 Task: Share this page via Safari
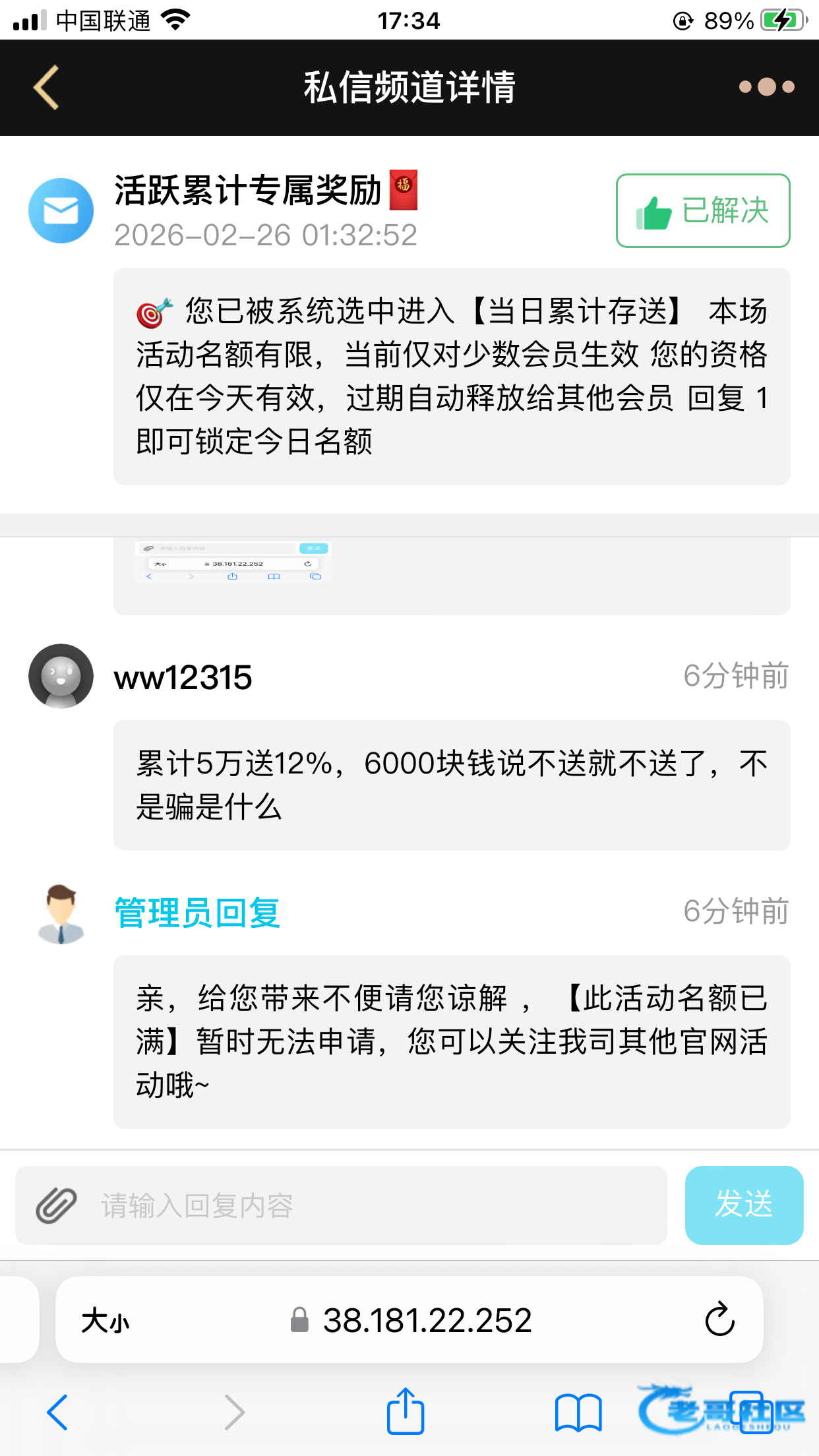pyautogui.click(x=405, y=1411)
